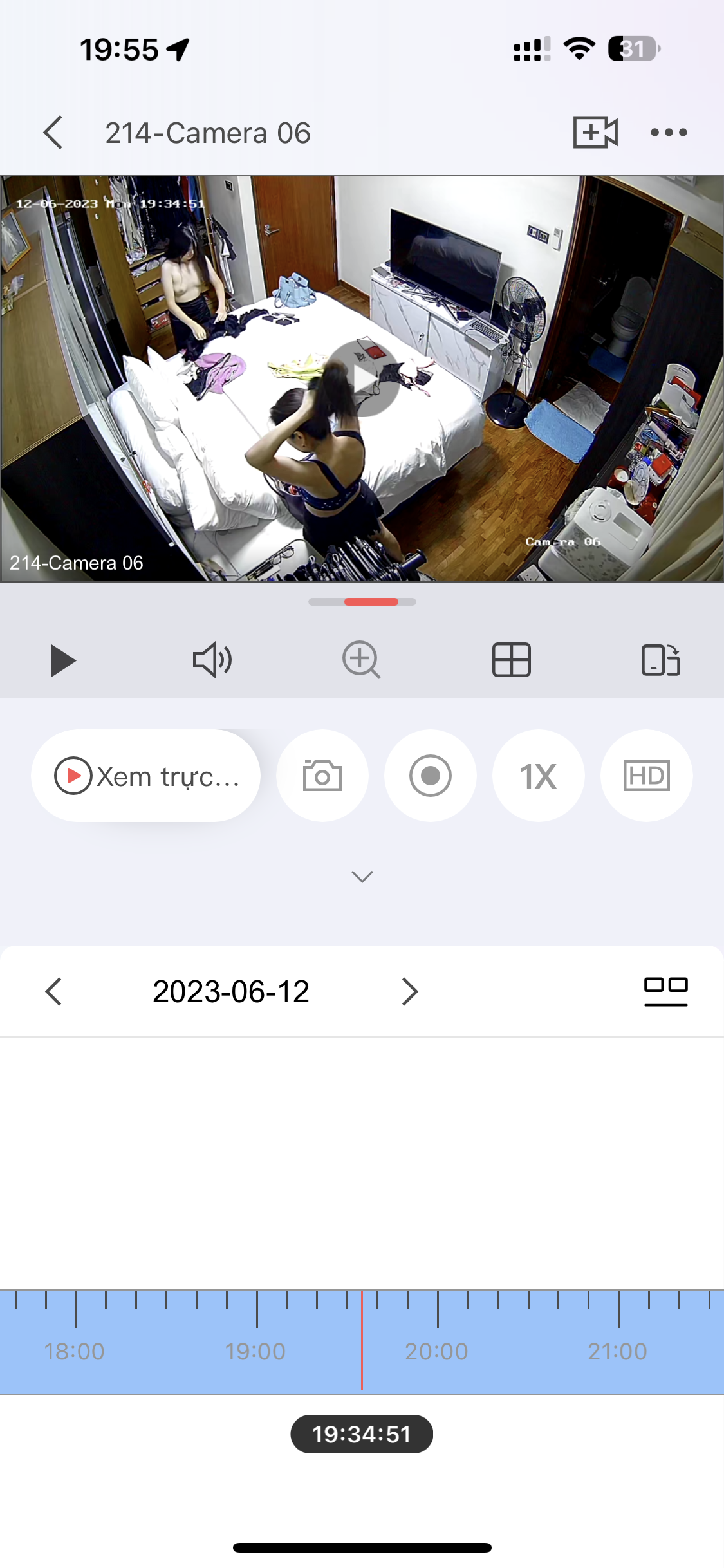Go back from 214-Camera 06

point(53,133)
